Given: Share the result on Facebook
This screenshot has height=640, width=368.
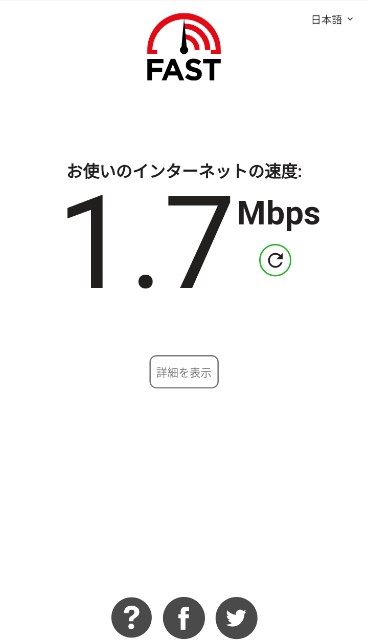Looking at the screenshot, I should tap(184, 618).
